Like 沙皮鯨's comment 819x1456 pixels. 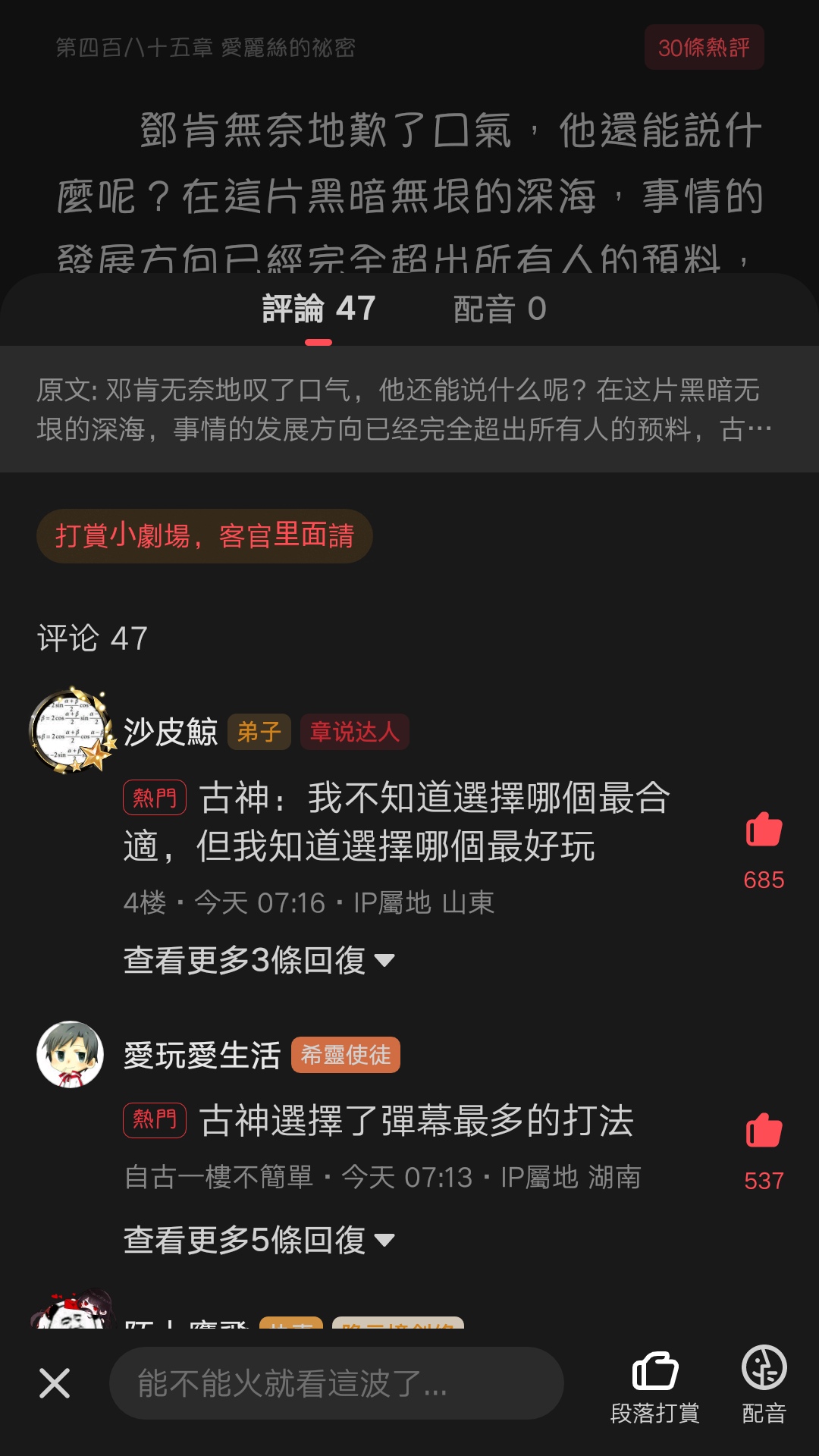764,830
